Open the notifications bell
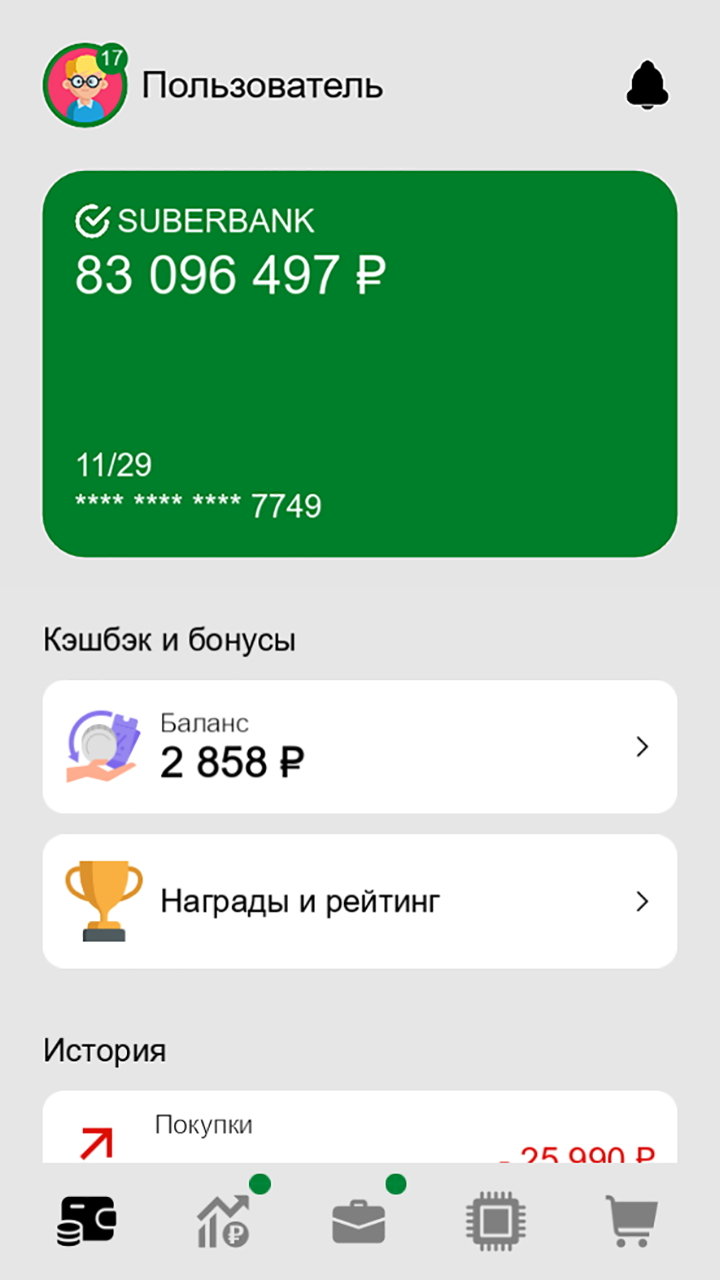The width and height of the screenshot is (720, 1280). pos(647,85)
